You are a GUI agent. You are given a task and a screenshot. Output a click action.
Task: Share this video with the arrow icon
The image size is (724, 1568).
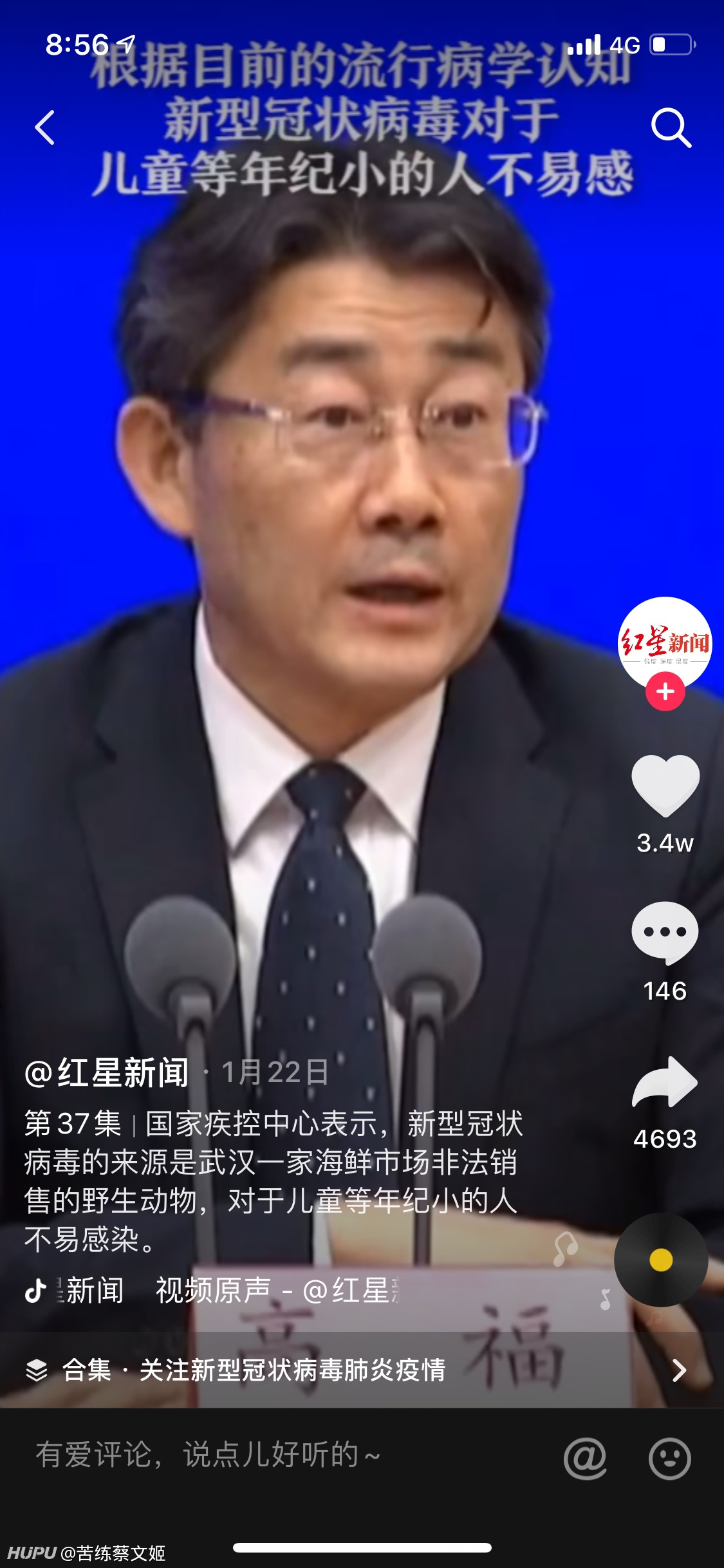click(x=665, y=1082)
